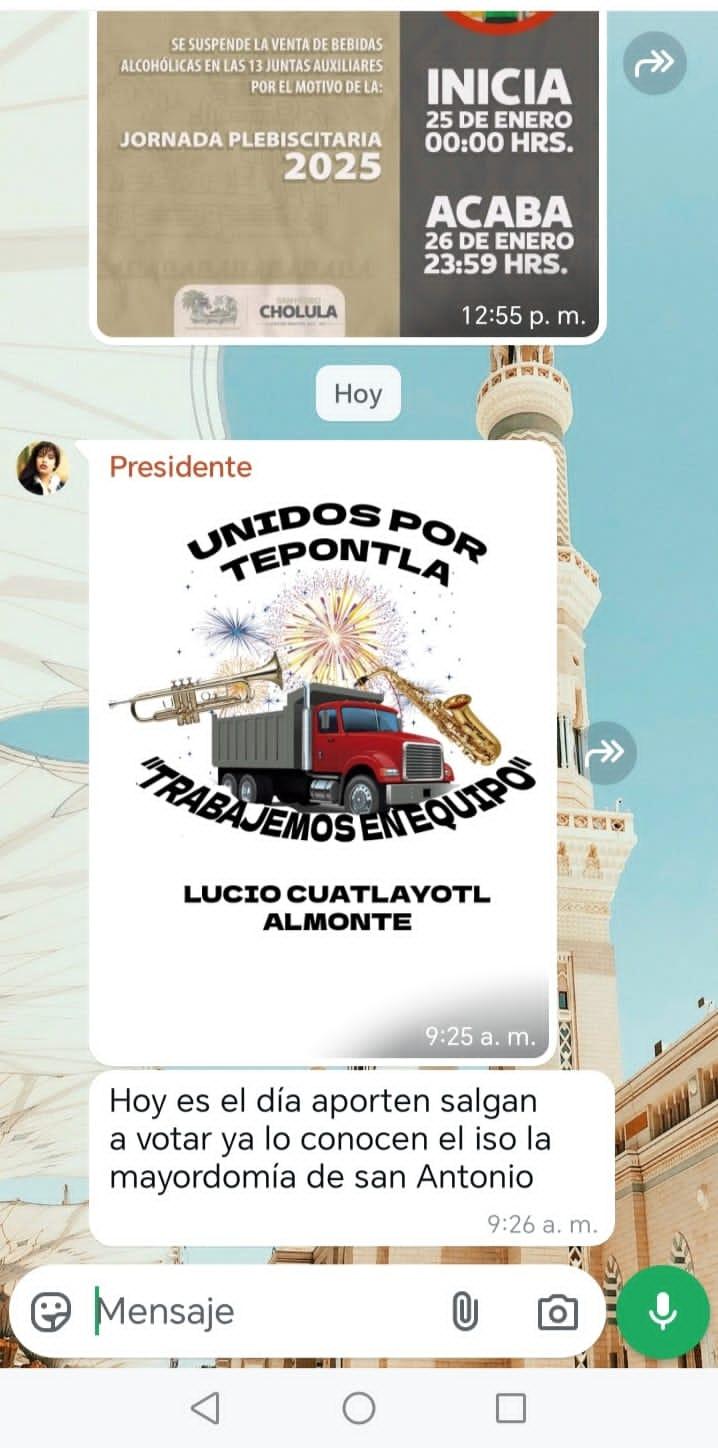
Task: Go to the home screen
Action: click(x=359, y=1408)
